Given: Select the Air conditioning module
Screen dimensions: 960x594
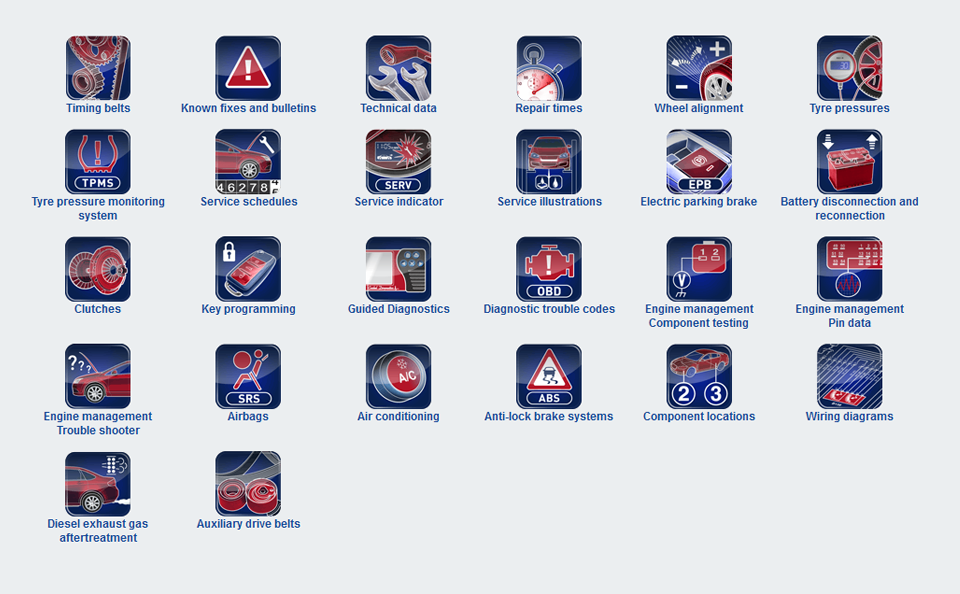Looking at the screenshot, I should (398, 377).
